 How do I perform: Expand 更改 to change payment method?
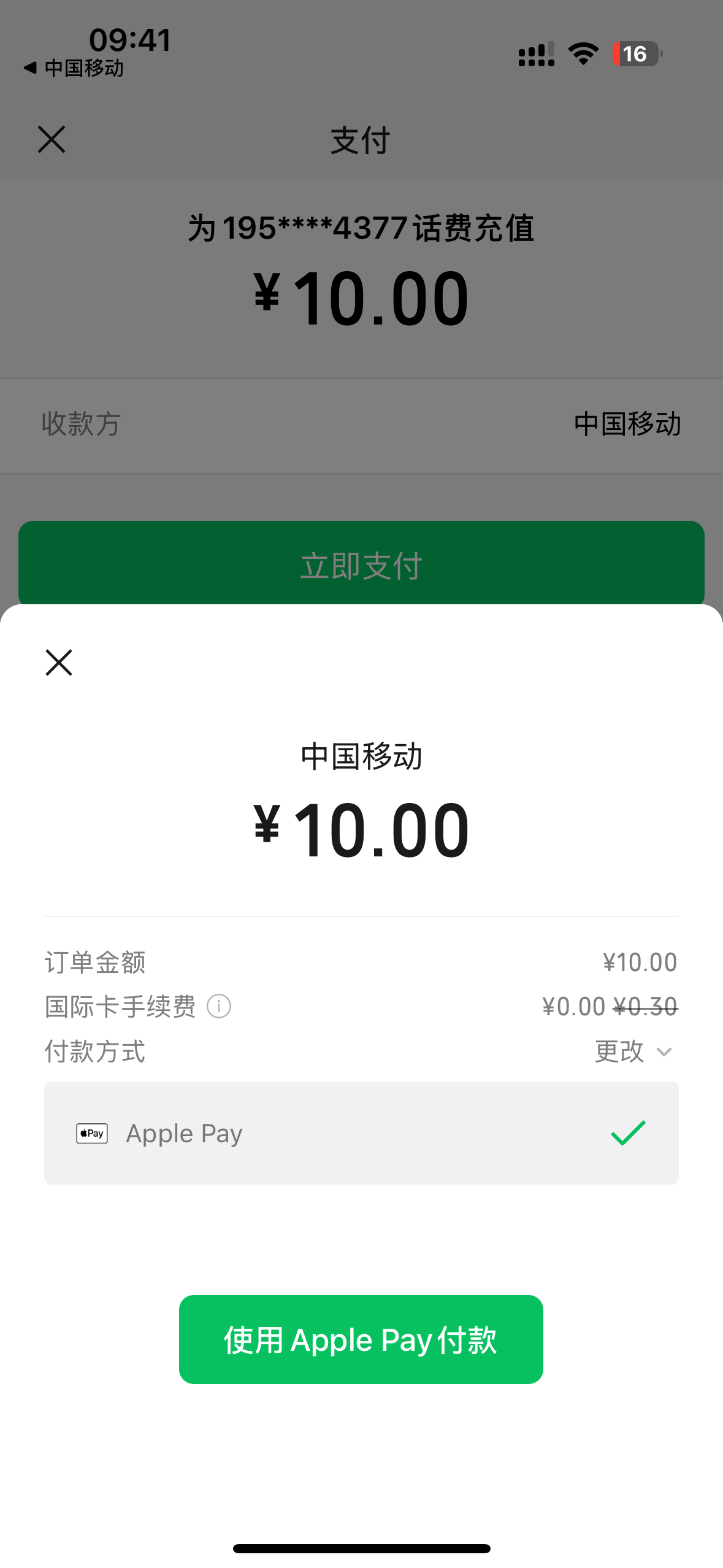(x=633, y=1051)
